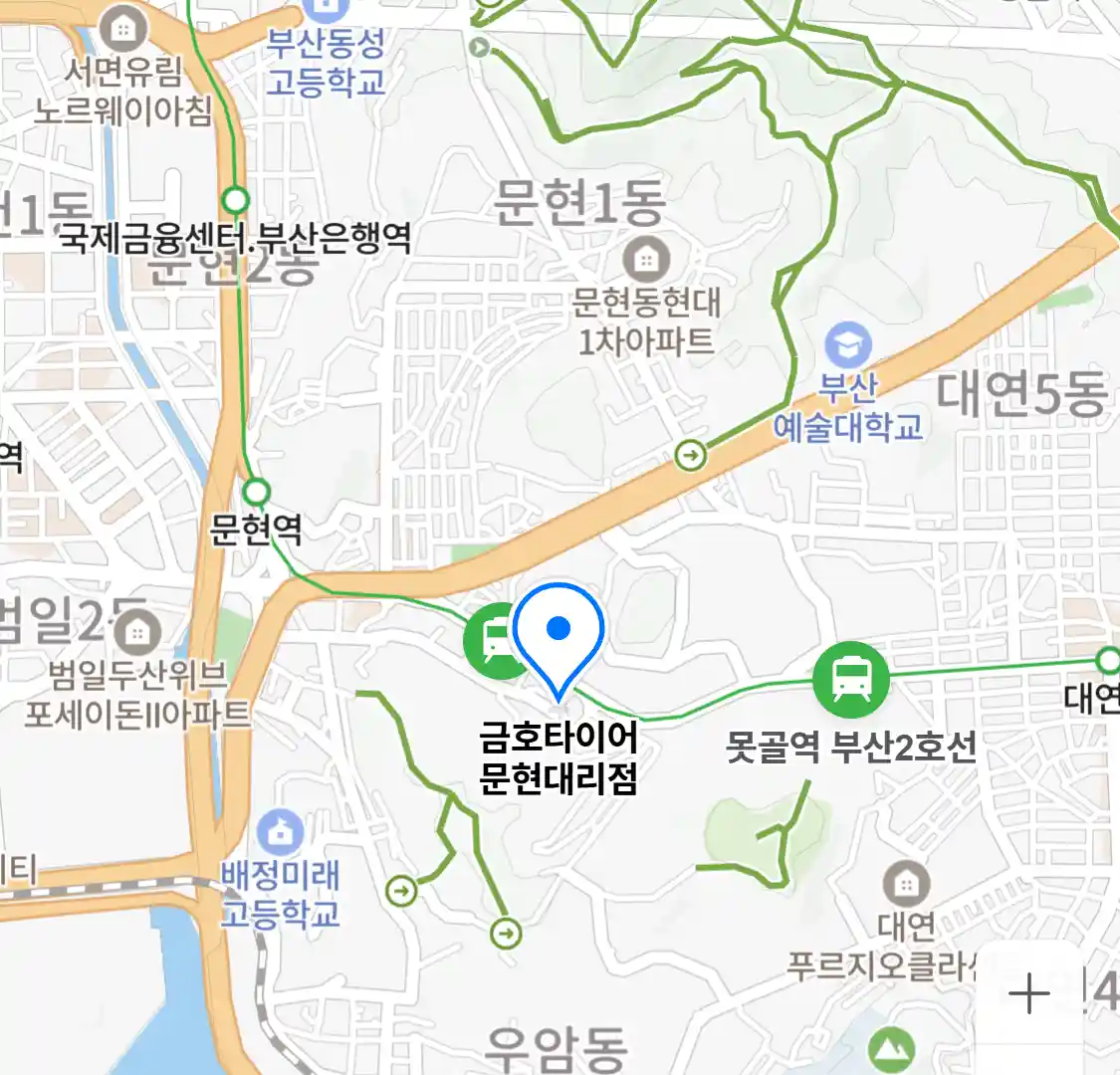The width and height of the screenshot is (1120, 1075).
Task: Open the 못골역 부산2호선 subway marker
Action: point(850,680)
